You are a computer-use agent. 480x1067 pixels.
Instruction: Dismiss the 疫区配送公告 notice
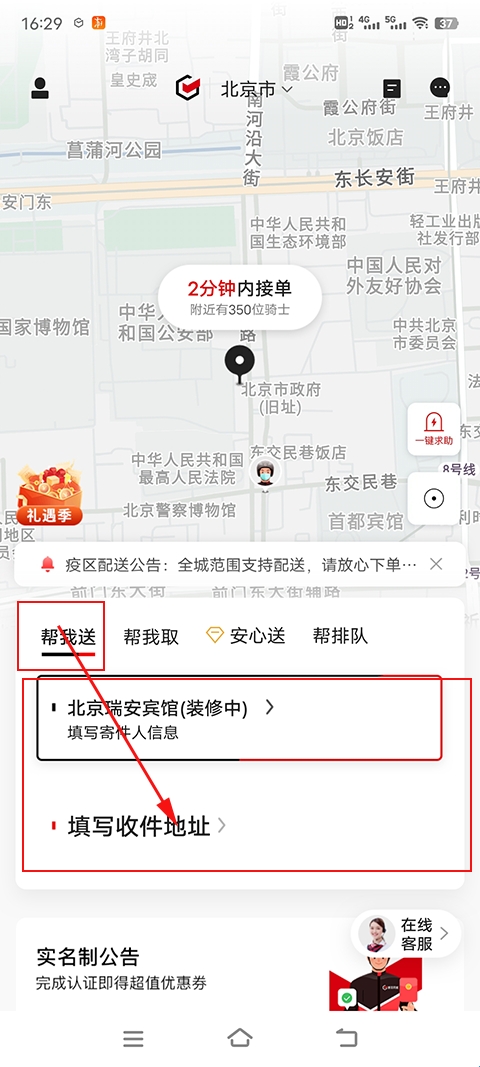[436, 563]
